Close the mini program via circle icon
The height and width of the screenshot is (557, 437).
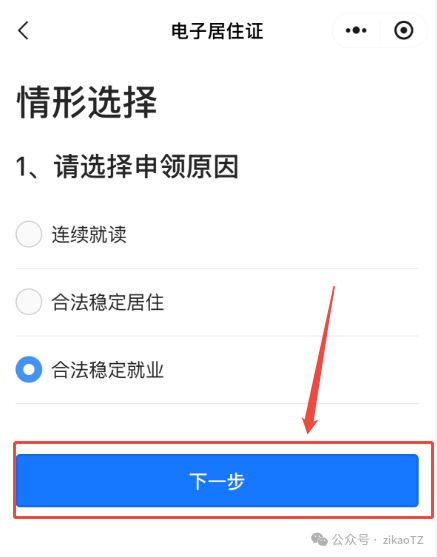[x=404, y=30]
